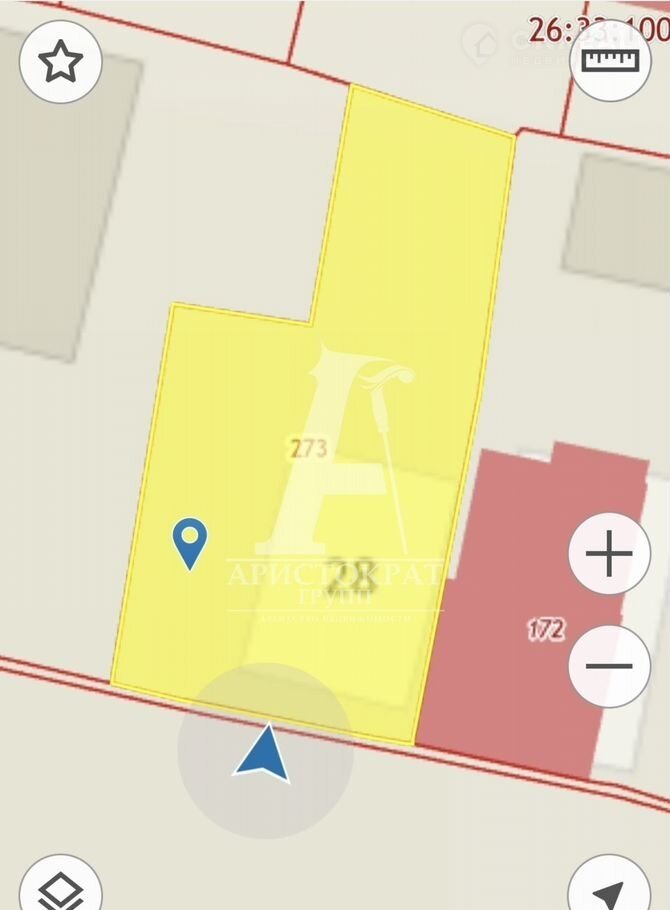Activate the ruler measurement tool
The image size is (670, 910).
point(609,60)
